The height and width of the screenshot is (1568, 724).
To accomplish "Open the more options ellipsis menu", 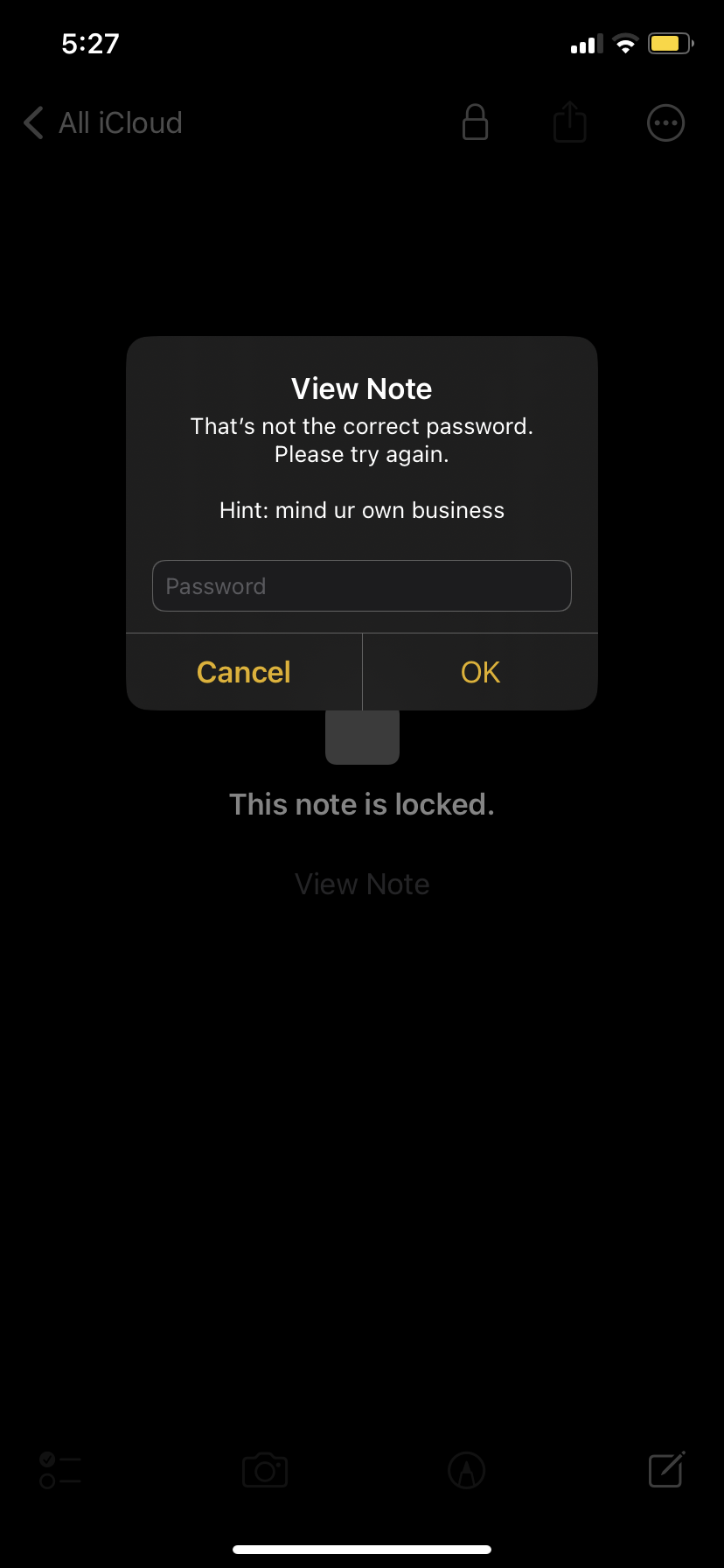I will click(665, 123).
